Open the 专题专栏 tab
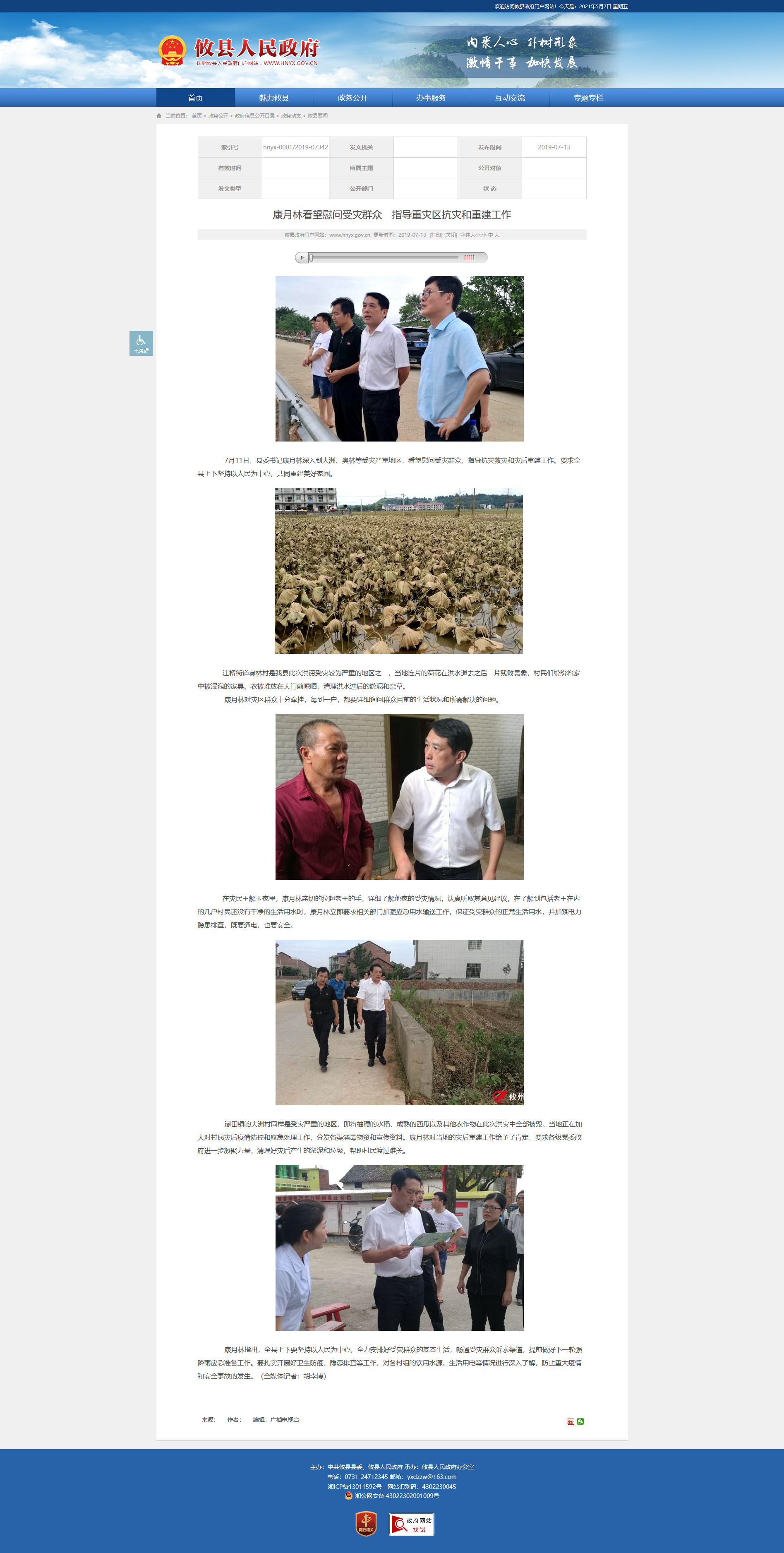This screenshot has width=784, height=1553. (x=589, y=98)
